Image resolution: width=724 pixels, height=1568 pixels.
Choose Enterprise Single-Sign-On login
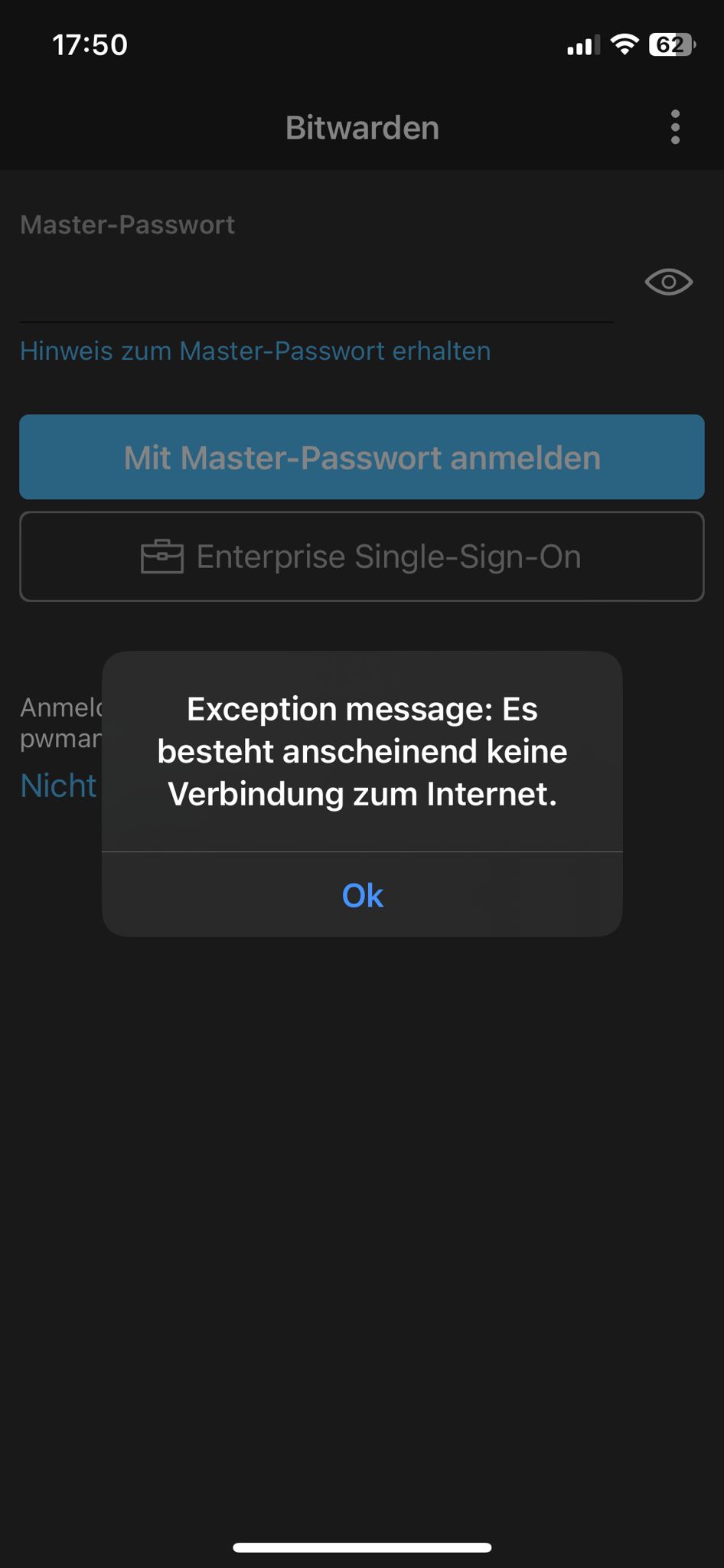pos(362,557)
